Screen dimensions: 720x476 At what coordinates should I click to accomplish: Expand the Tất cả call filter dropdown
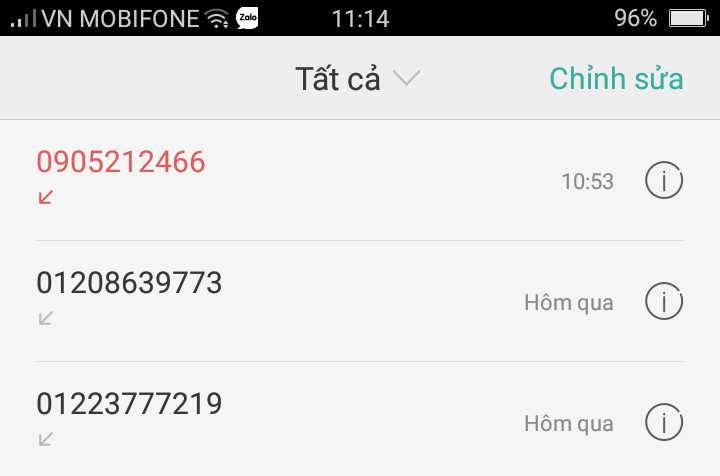click(x=357, y=79)
